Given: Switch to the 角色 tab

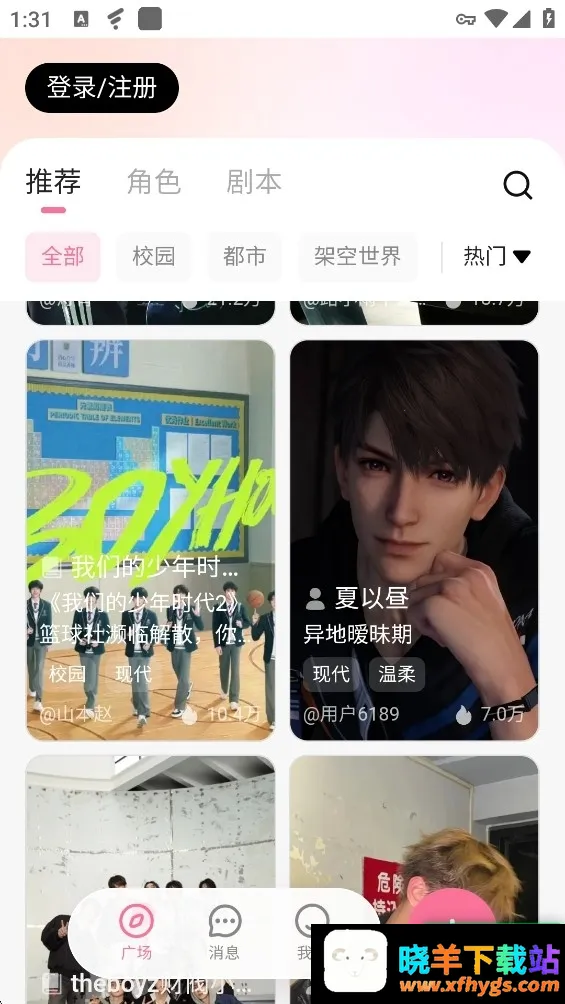Looking at the screenshot, I should (x=154, y=182).
